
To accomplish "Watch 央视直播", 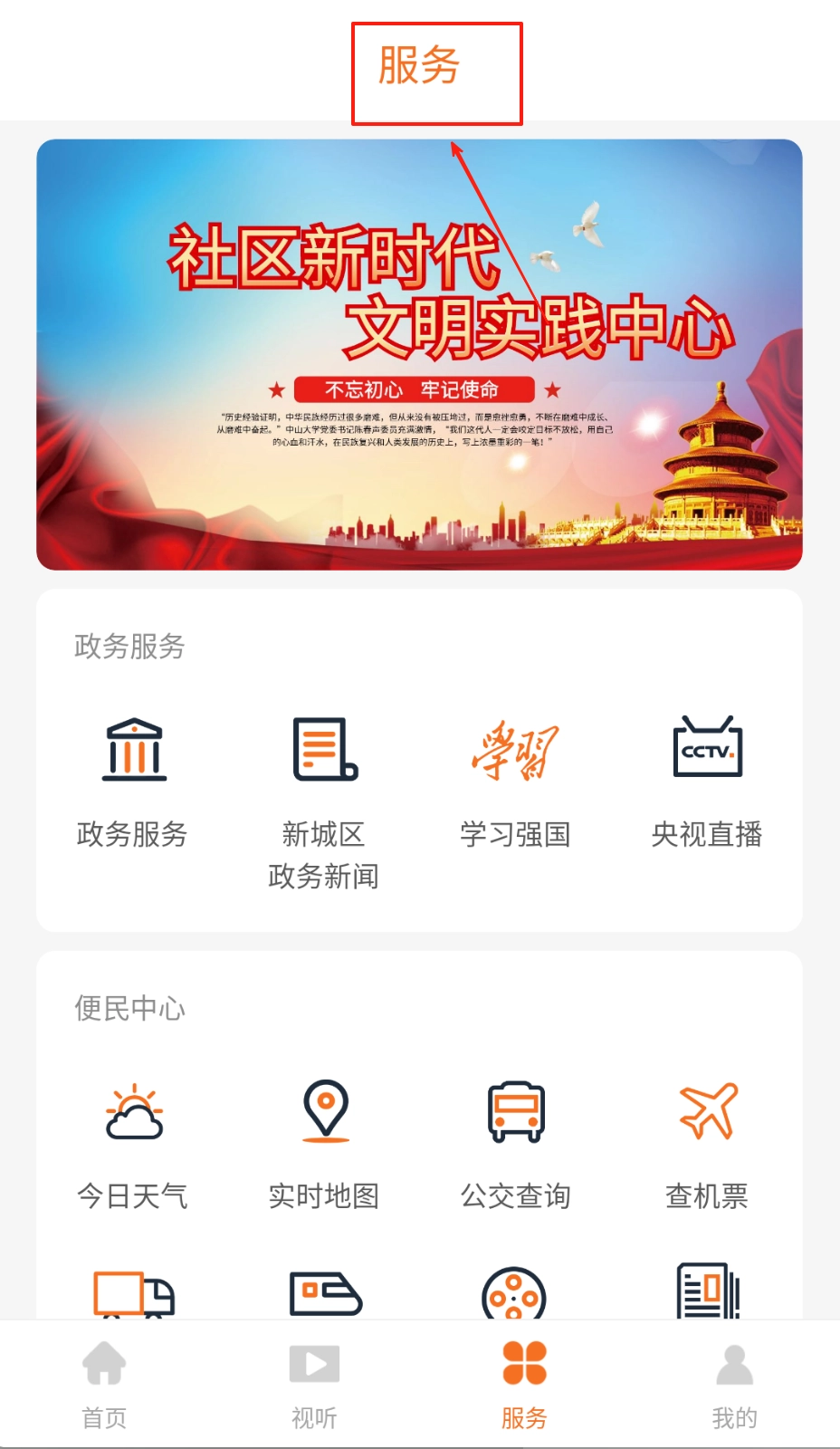I will (707, 781).
